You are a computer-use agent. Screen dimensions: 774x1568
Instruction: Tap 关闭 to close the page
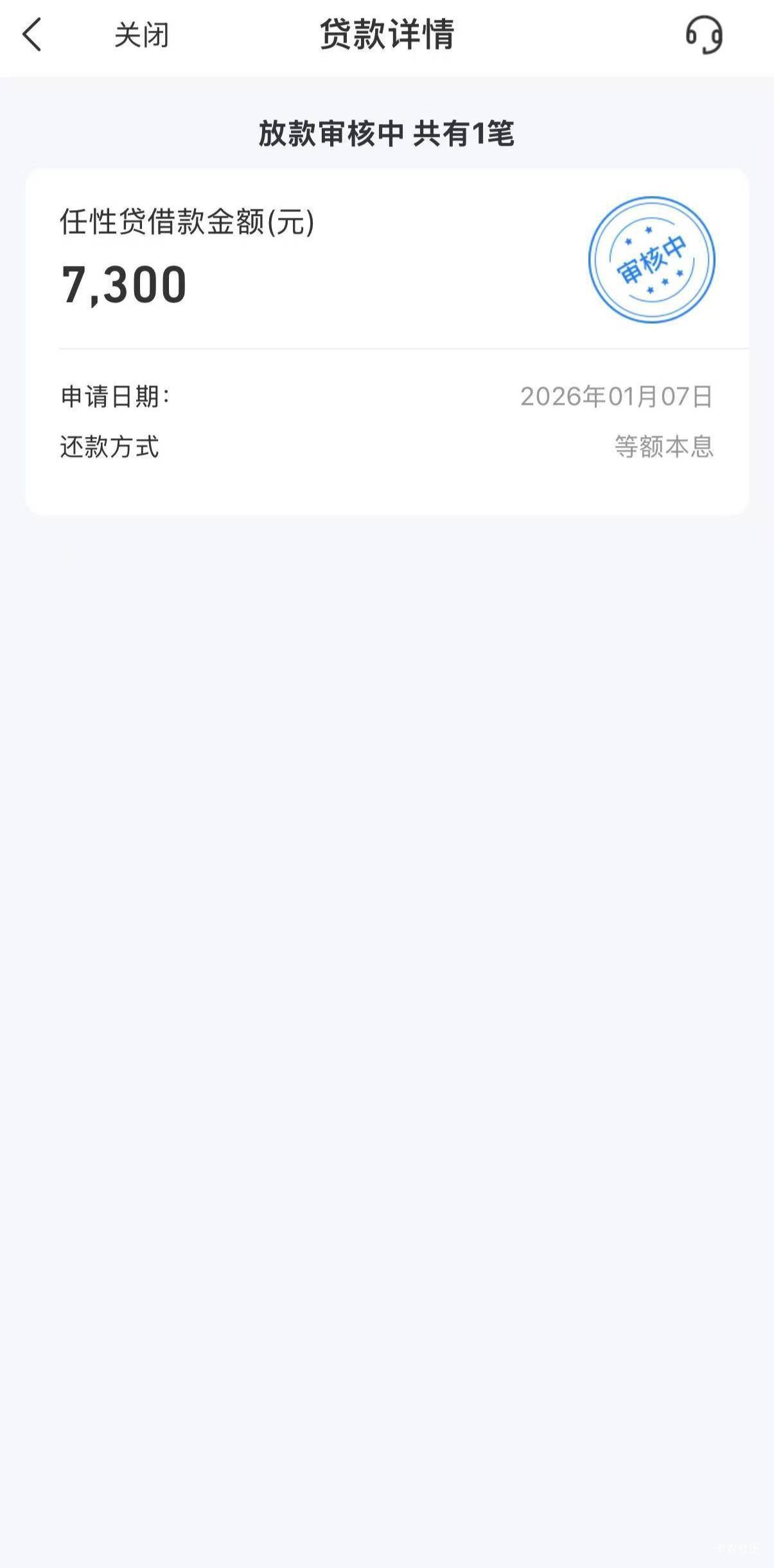141,35
